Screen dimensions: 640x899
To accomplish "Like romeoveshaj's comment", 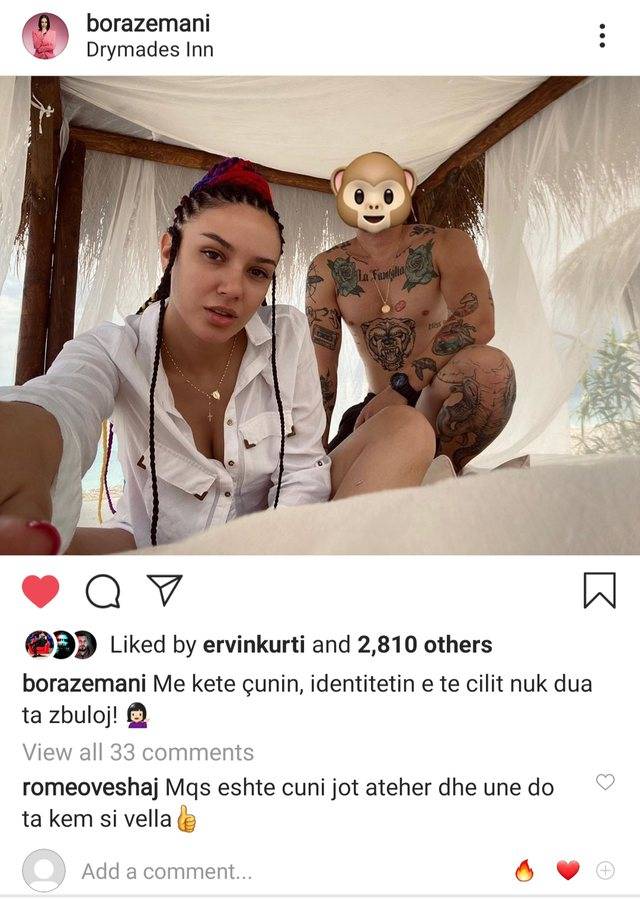I will pos(605,782).
